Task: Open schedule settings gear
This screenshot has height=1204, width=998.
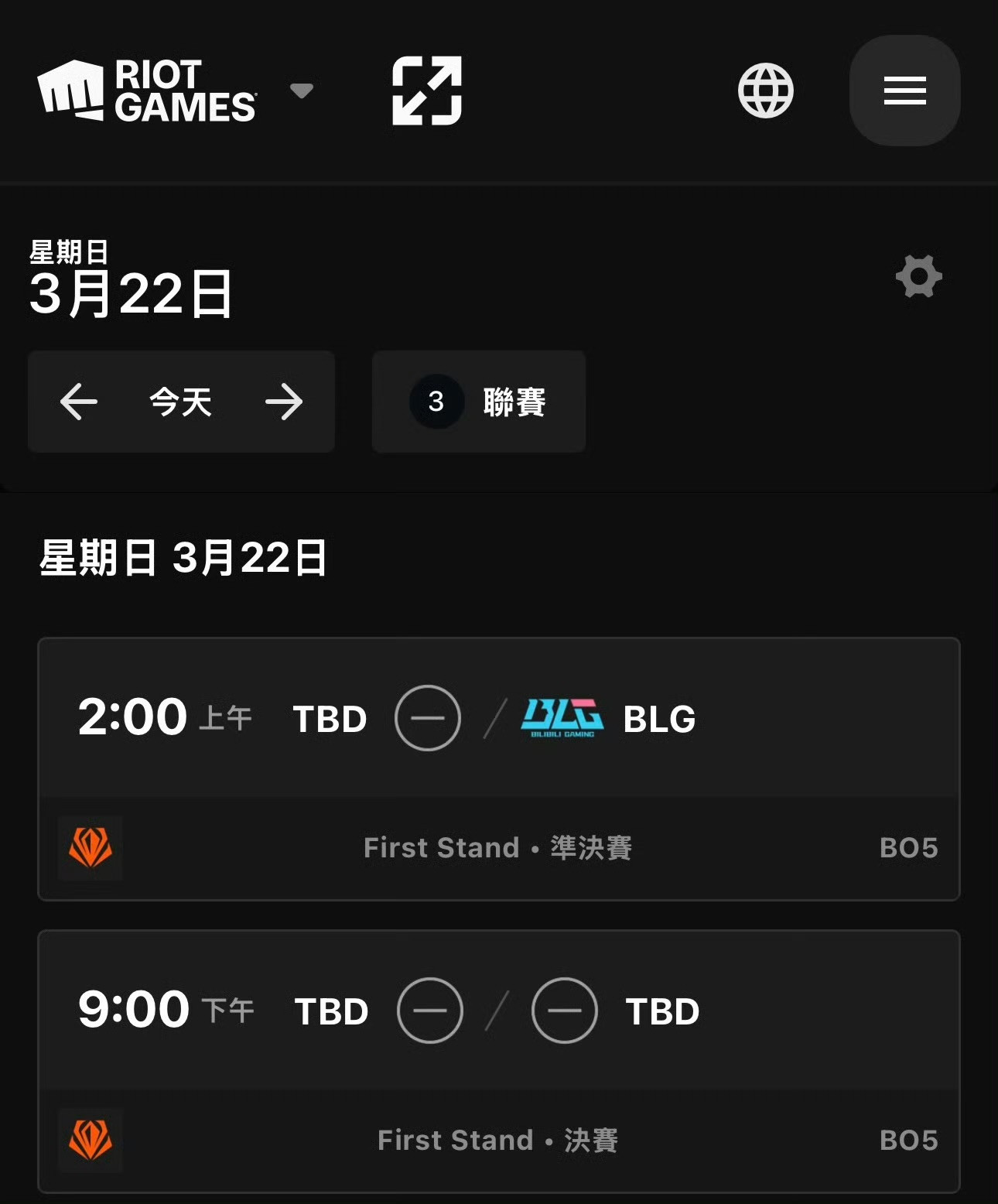Action: click(919, 276)
